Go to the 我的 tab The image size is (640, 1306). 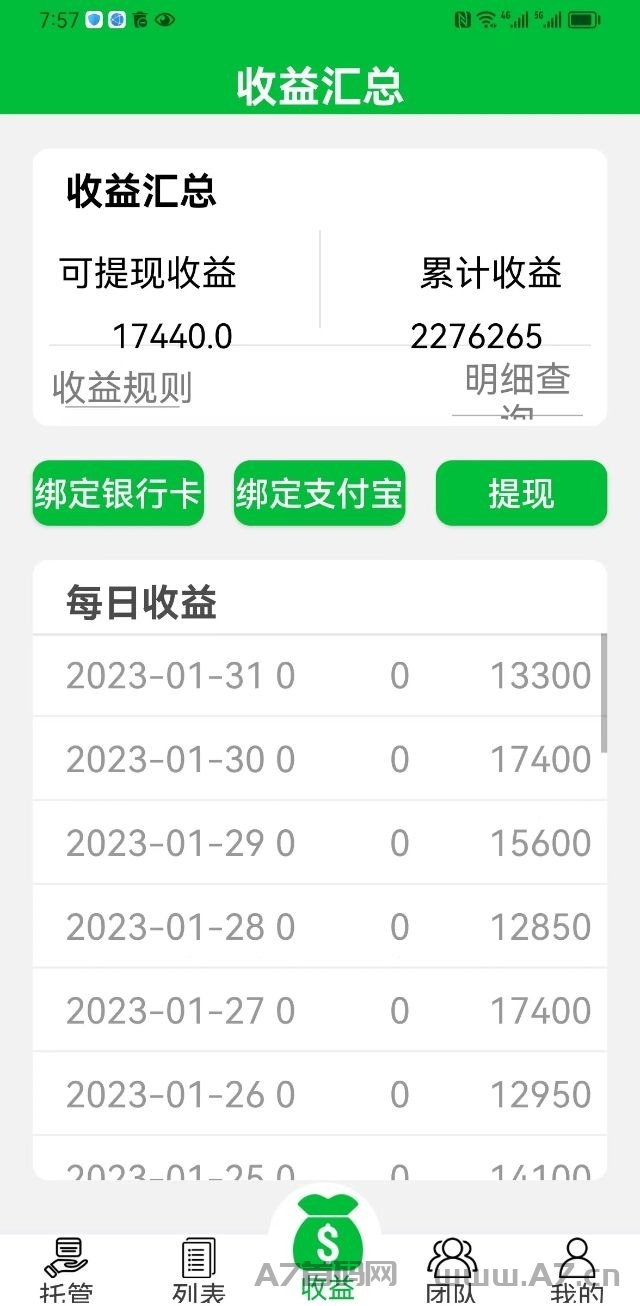577,1270
